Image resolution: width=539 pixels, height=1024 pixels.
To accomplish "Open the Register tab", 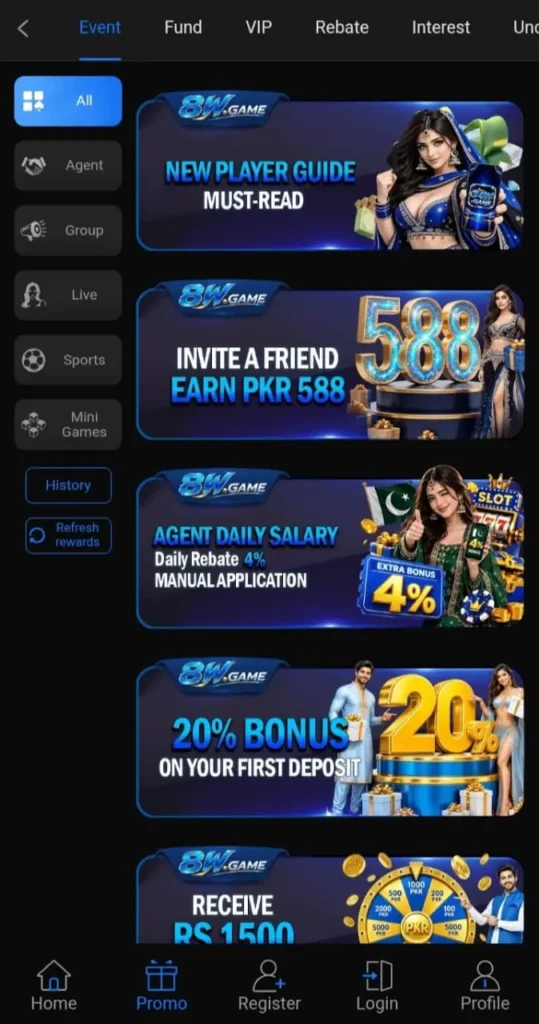I will (269, 985).
